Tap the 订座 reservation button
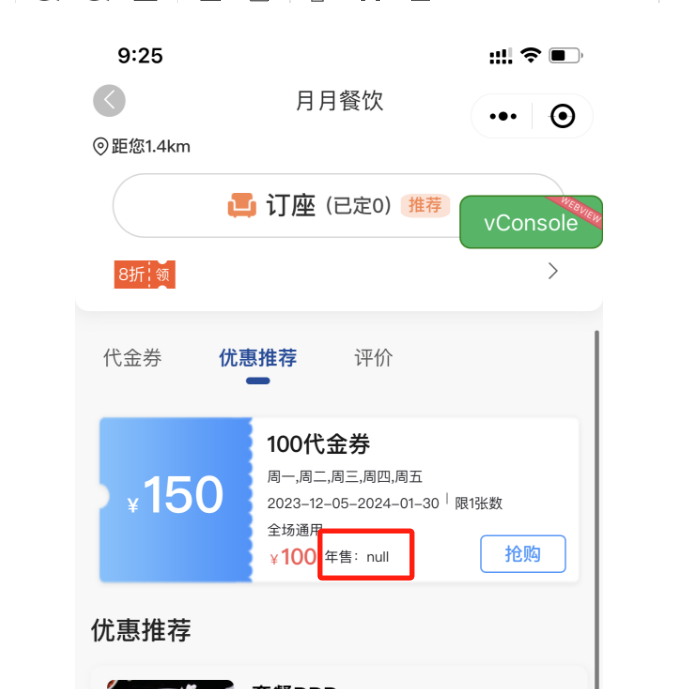Viewport: 696px width, 691px height. [x=290, y=206]
